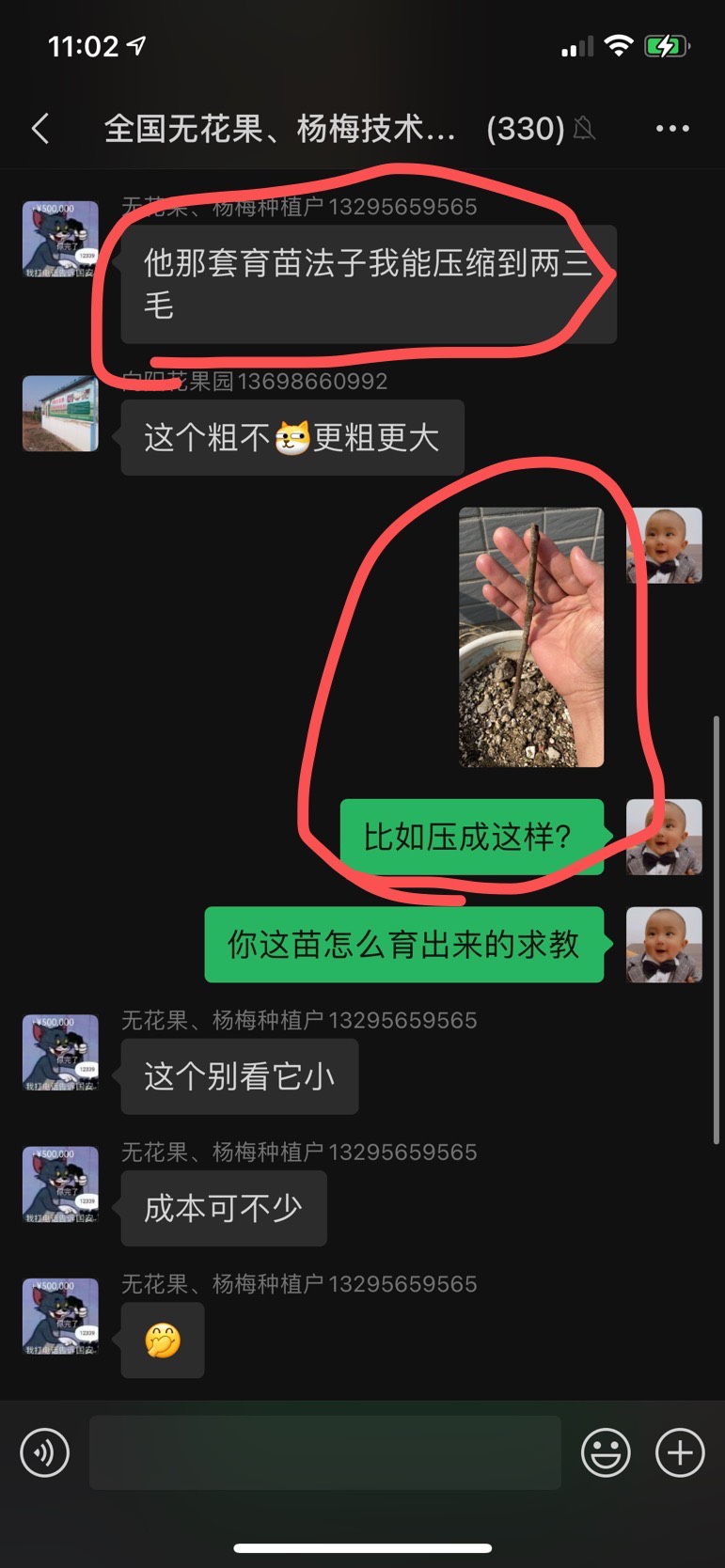The width and height of the screenshot is (725, 1568).
Task: Go back from the group chat
Action: click(40, 129)
